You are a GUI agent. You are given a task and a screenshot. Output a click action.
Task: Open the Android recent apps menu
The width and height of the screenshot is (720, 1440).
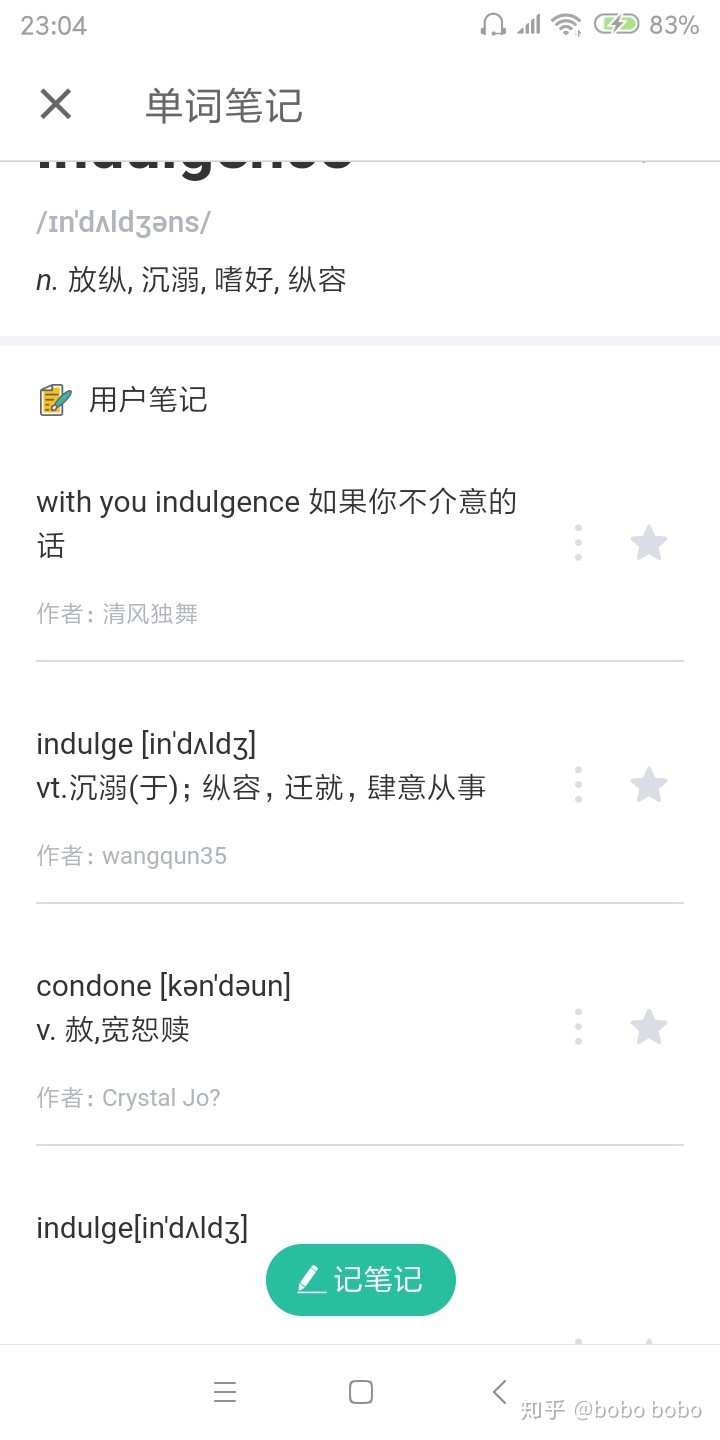point(225,1391)
